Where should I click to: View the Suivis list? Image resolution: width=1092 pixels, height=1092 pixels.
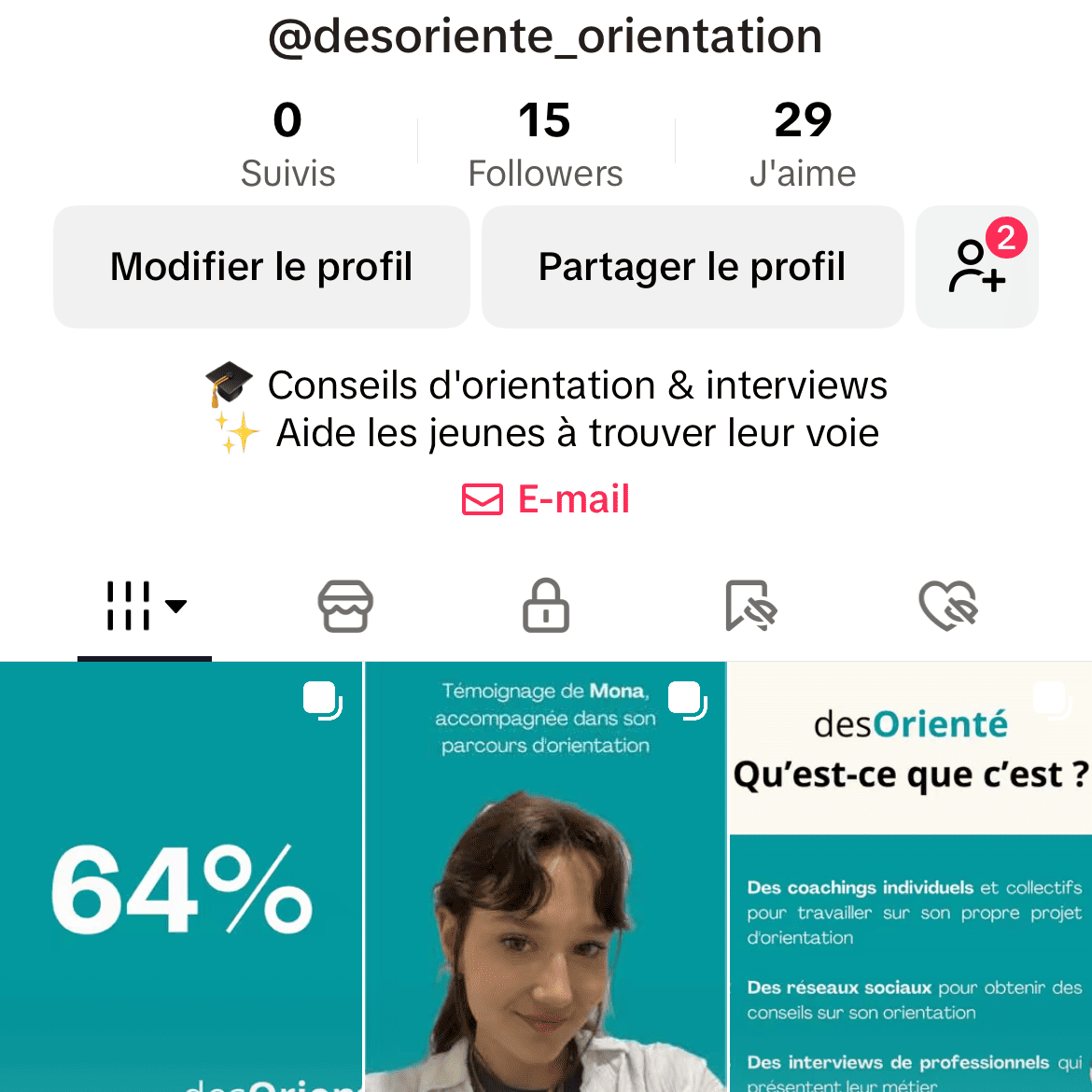[287, 145]
